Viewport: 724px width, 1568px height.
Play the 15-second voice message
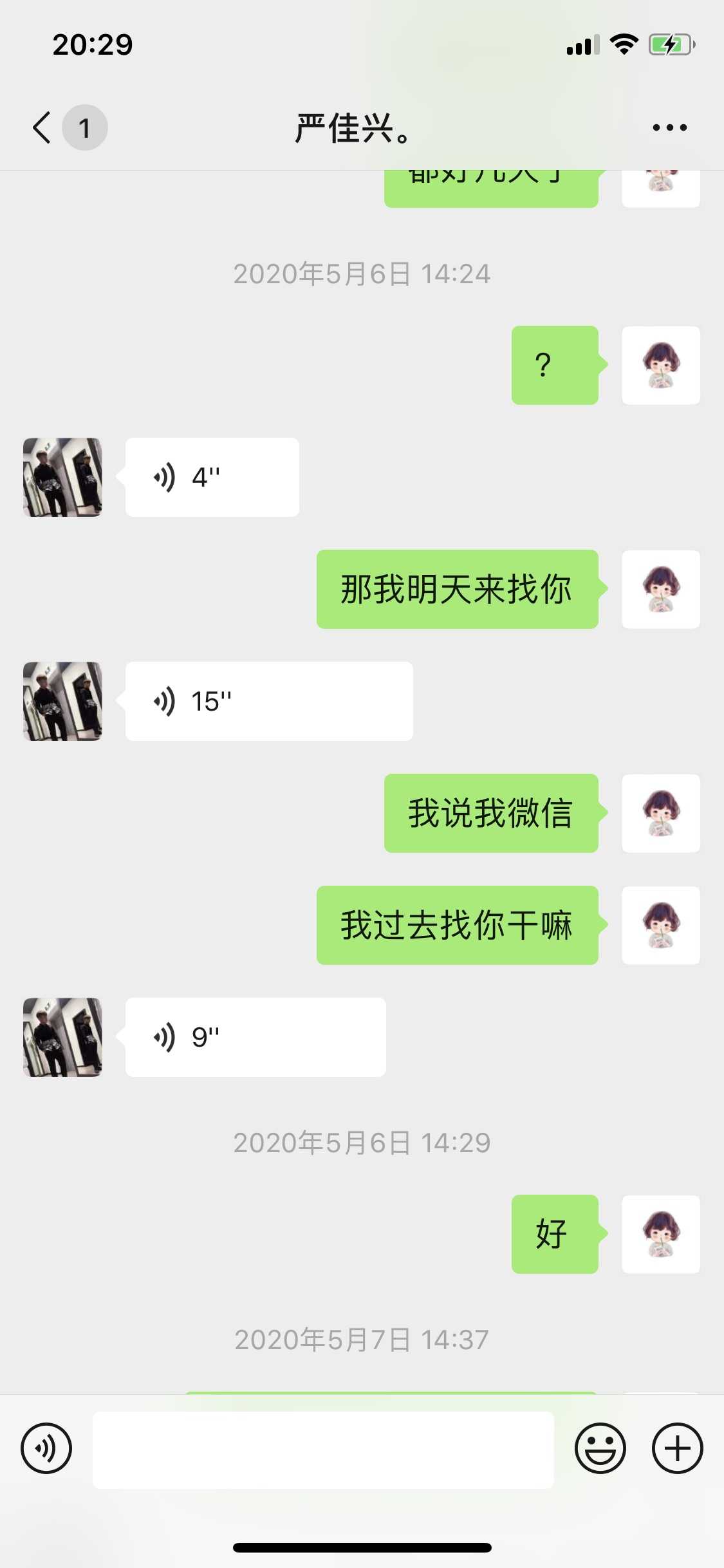[x=268, y=702]
